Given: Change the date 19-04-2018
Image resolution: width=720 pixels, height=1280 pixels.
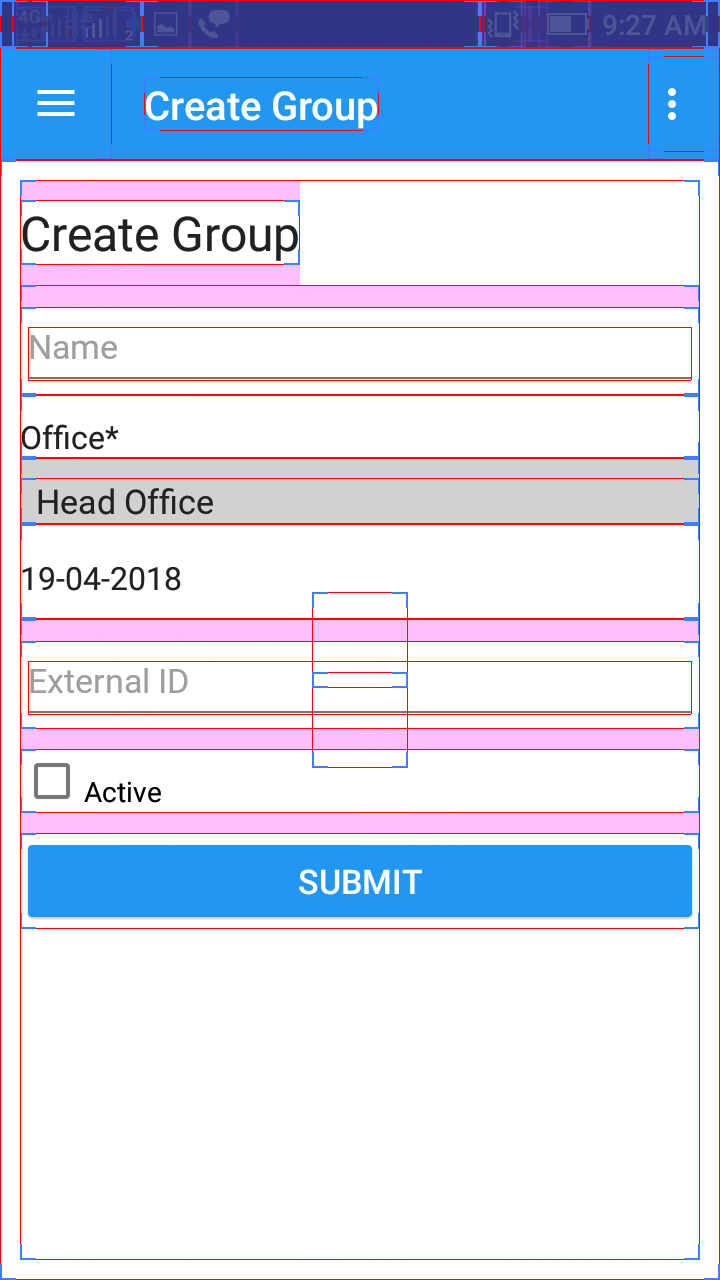Looking at the screenshot, I should 101,579.
